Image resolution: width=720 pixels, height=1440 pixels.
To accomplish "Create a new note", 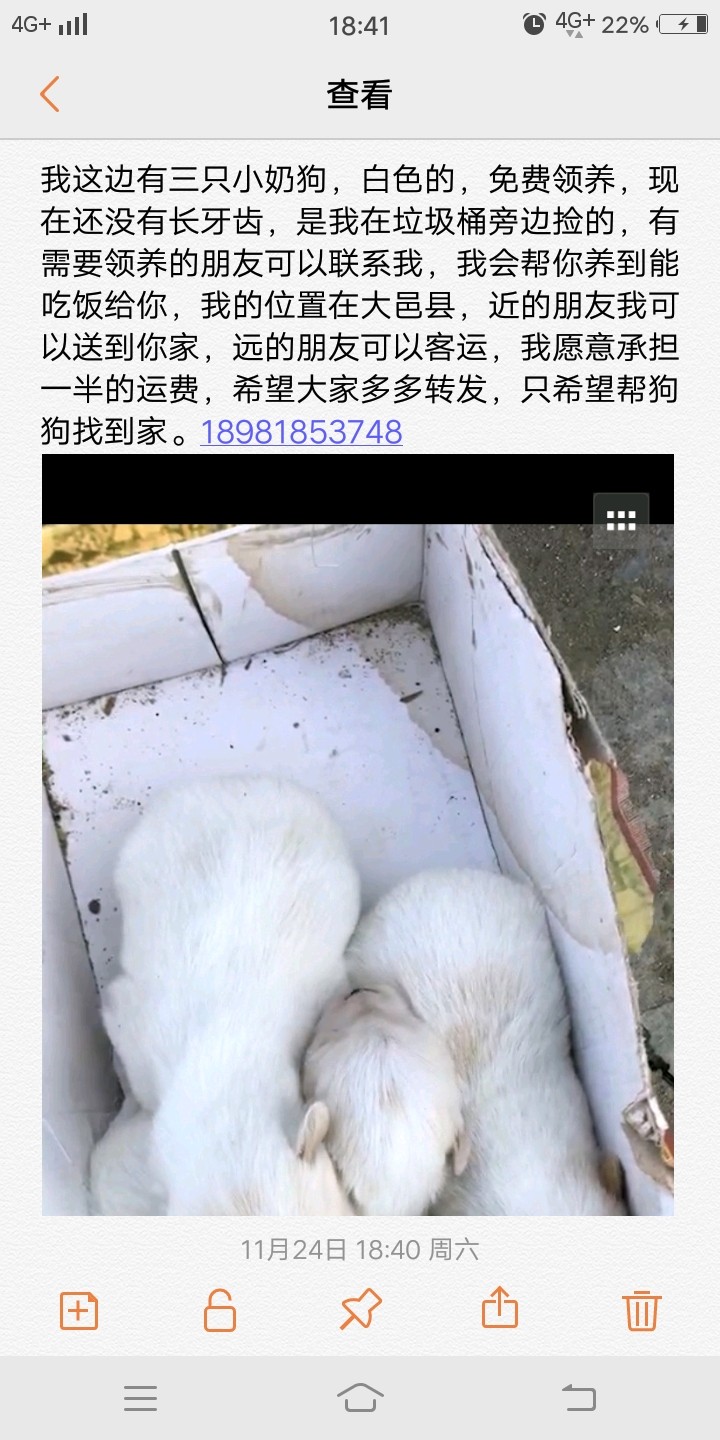I will pos(79,1309).
